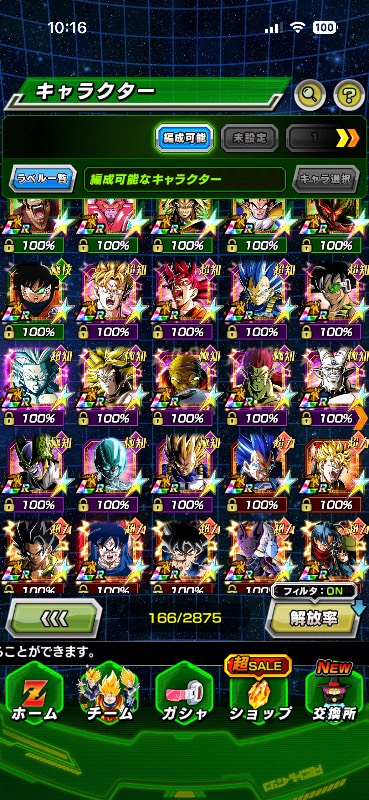Select the purple cat-eared Beerus card
369x800 pixels.
(x=260, y=556)
